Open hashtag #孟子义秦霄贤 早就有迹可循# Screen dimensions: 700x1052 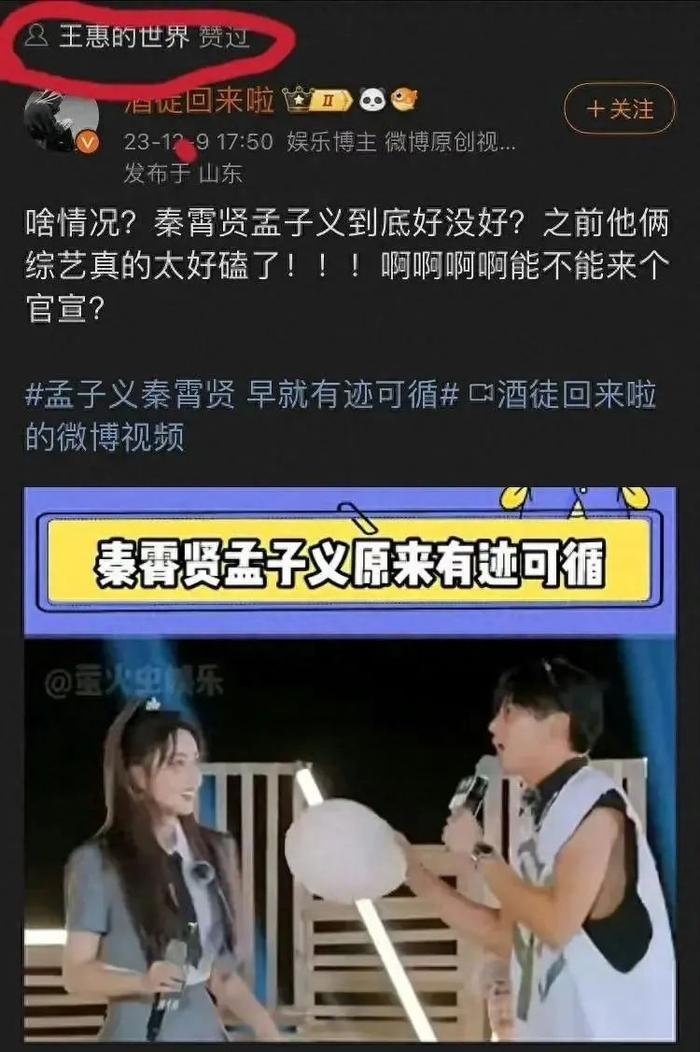241,395
